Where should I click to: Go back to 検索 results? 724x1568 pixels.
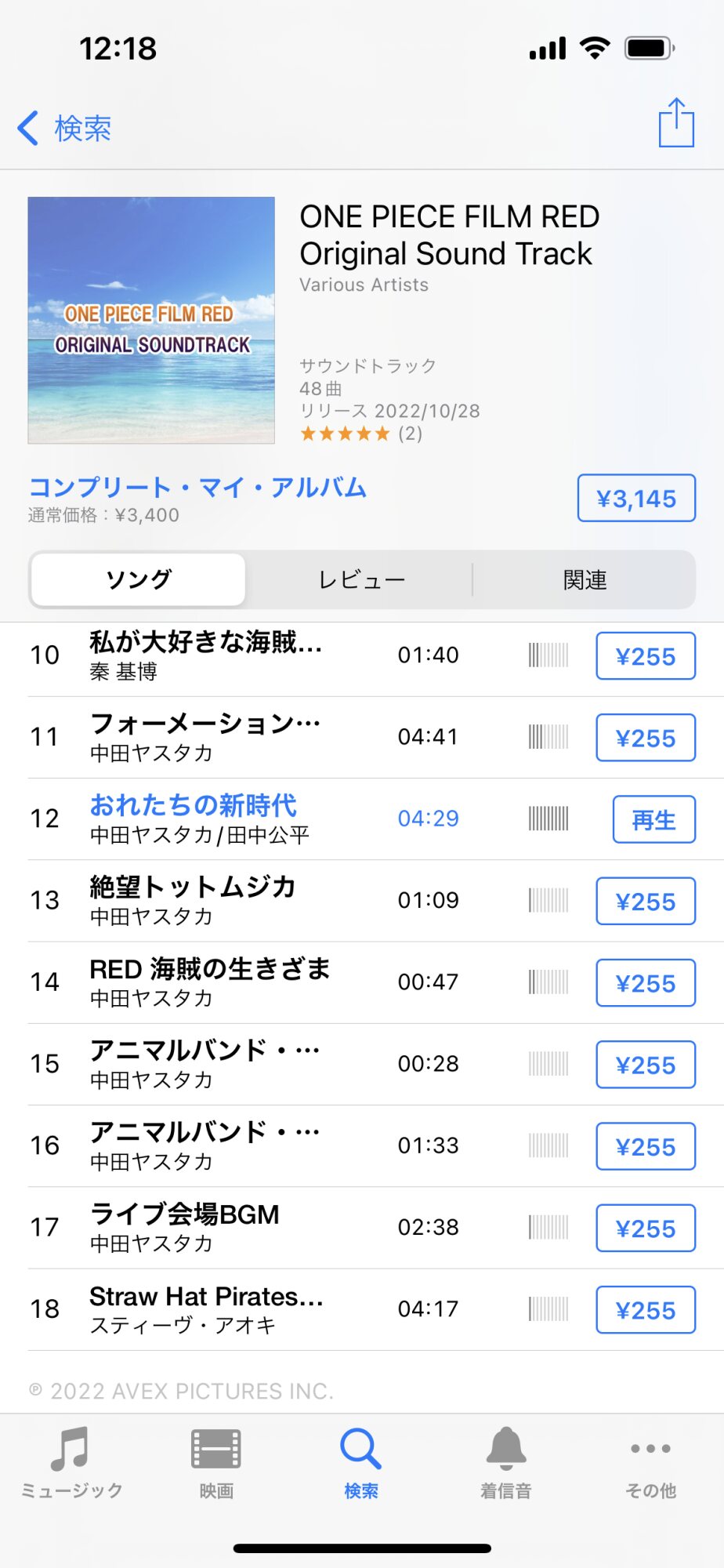coord(64,128)
